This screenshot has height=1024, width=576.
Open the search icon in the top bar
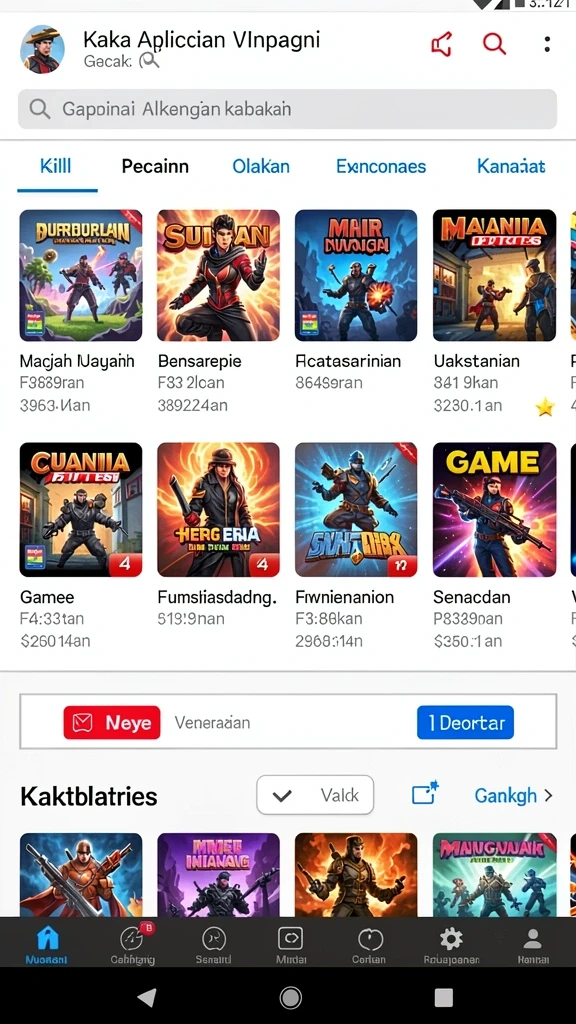(494, 44)
